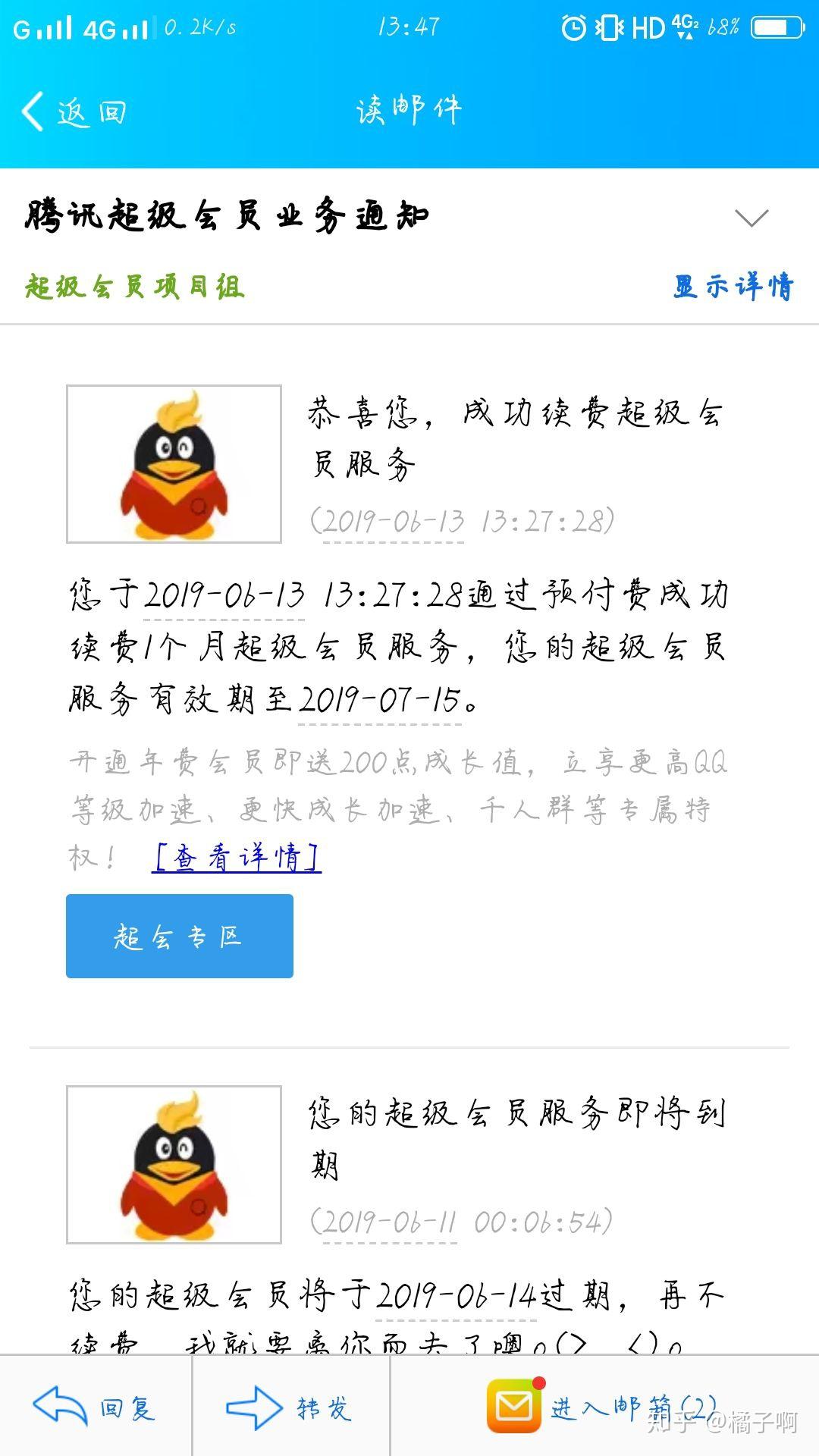Screen dimensions: 819x1456
Task: Tap 显示详情 to show details
Action: click(x=733, y=287)
